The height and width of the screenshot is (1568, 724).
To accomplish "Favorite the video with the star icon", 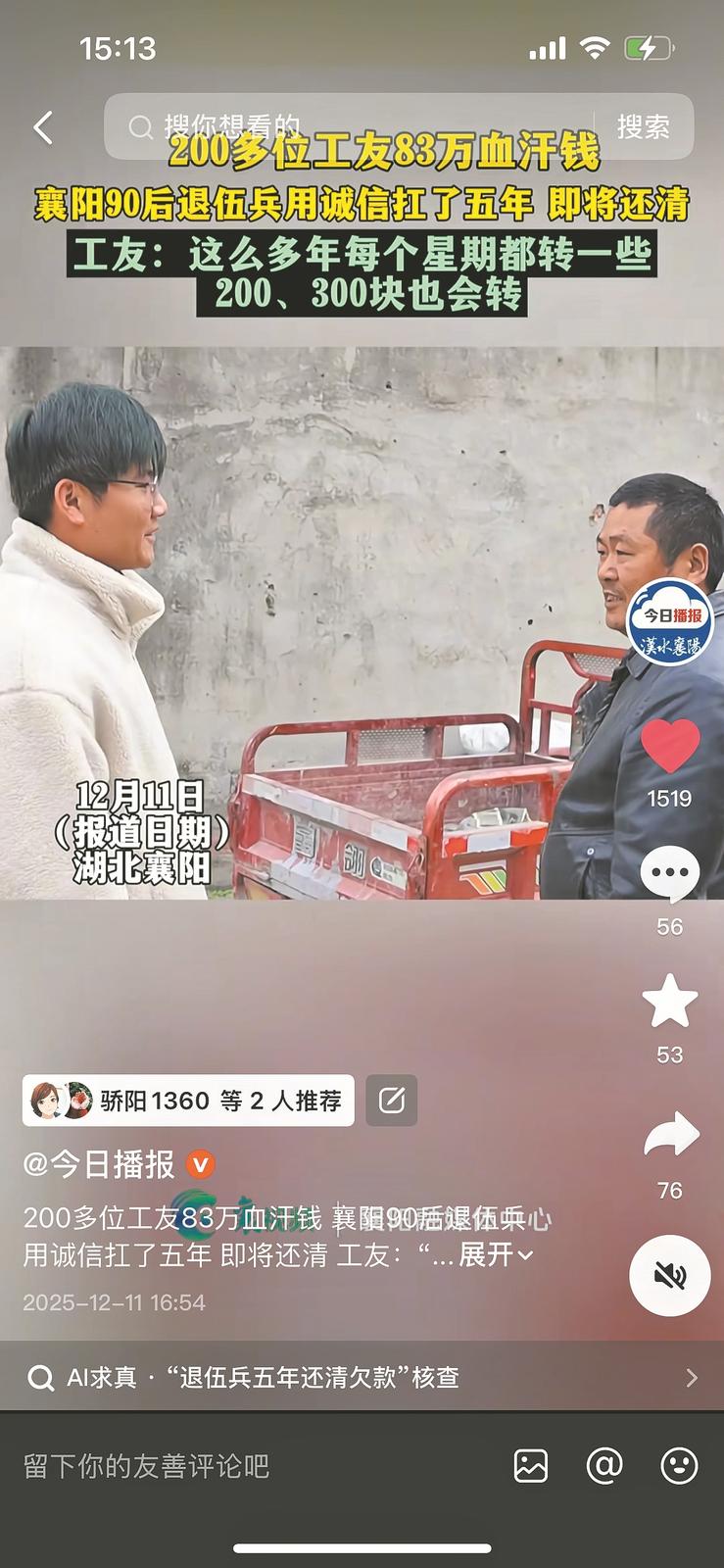I will click(670, 1003).
